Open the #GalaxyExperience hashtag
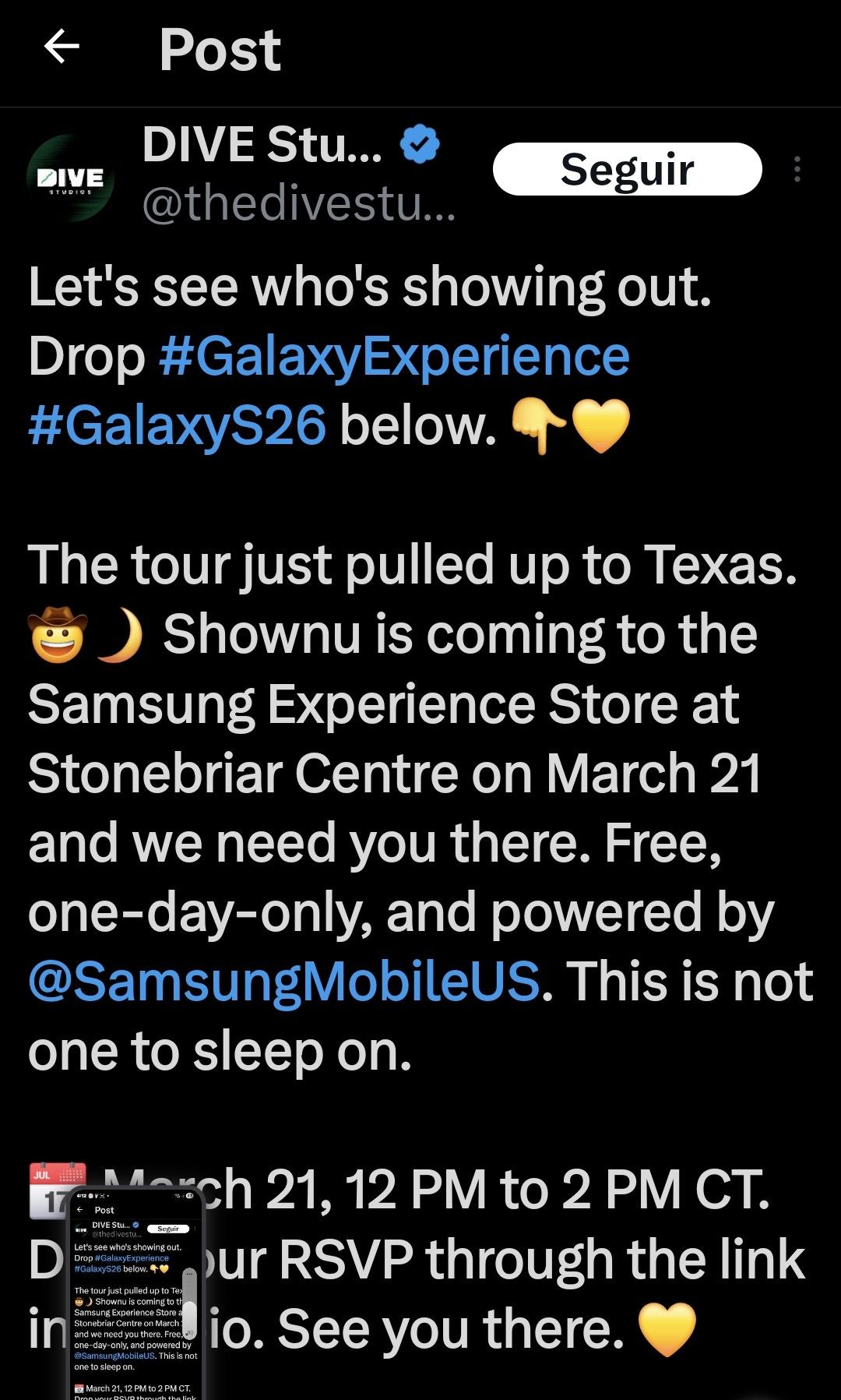Viewport: 841px width, 1400px height. 394,357
